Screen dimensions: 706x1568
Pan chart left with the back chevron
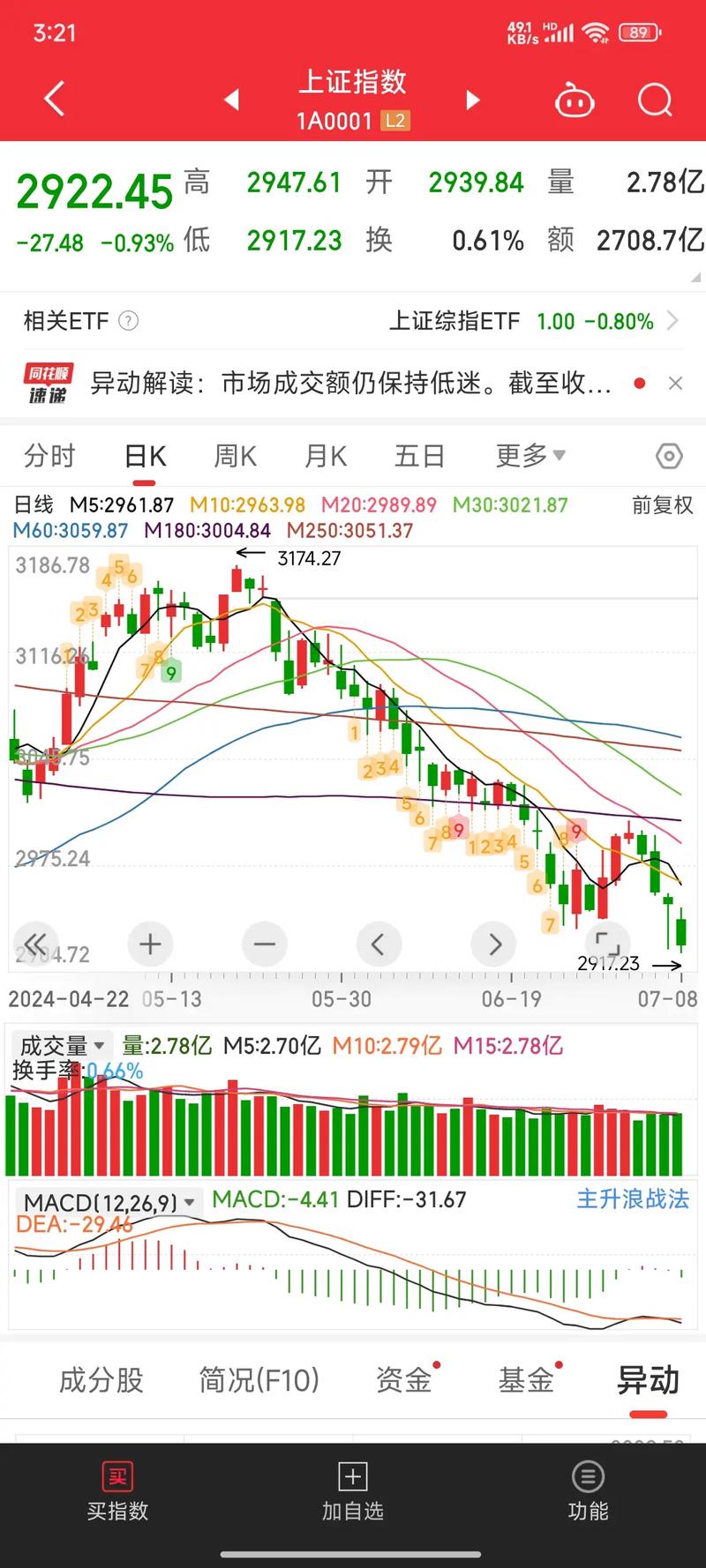379,944
